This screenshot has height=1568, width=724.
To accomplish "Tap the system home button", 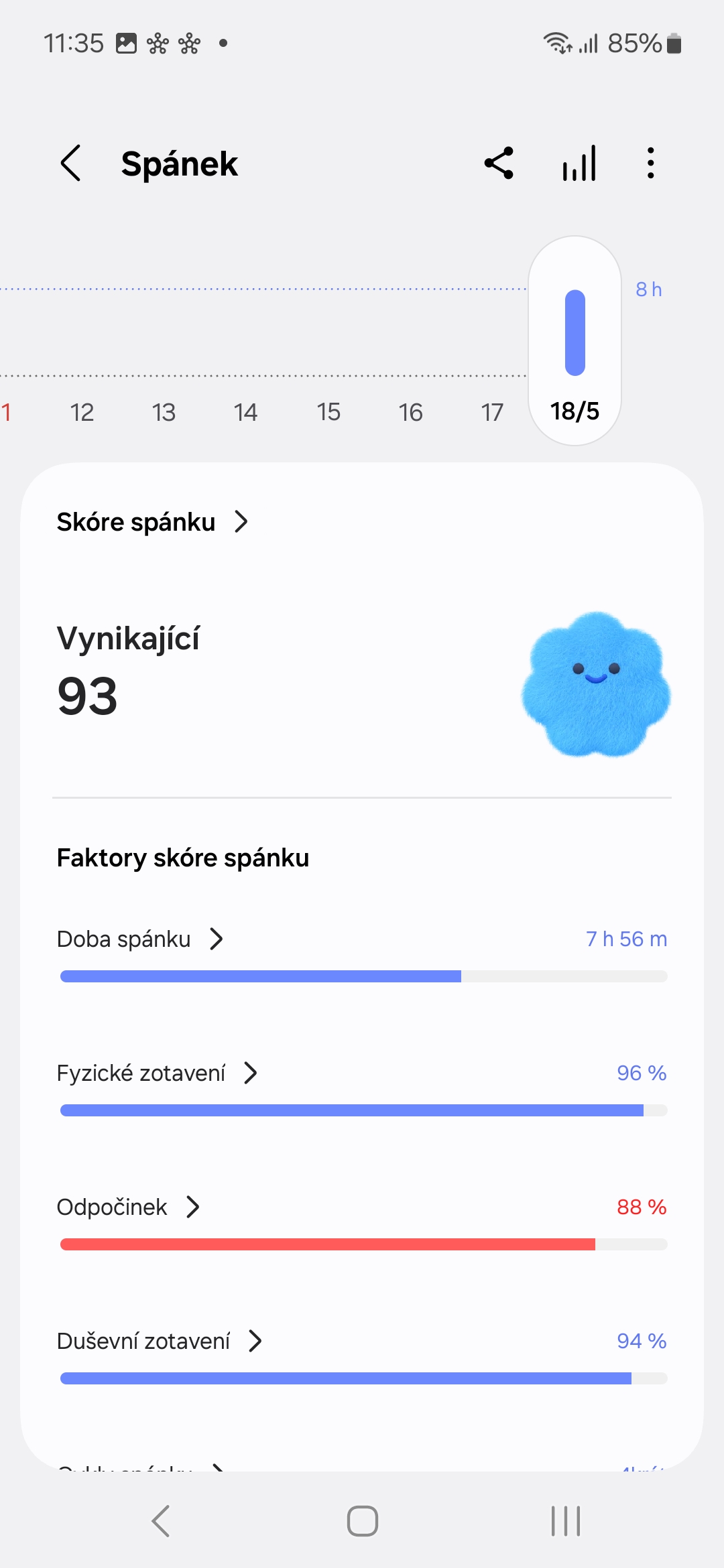I will click(x=362, y=1520).
